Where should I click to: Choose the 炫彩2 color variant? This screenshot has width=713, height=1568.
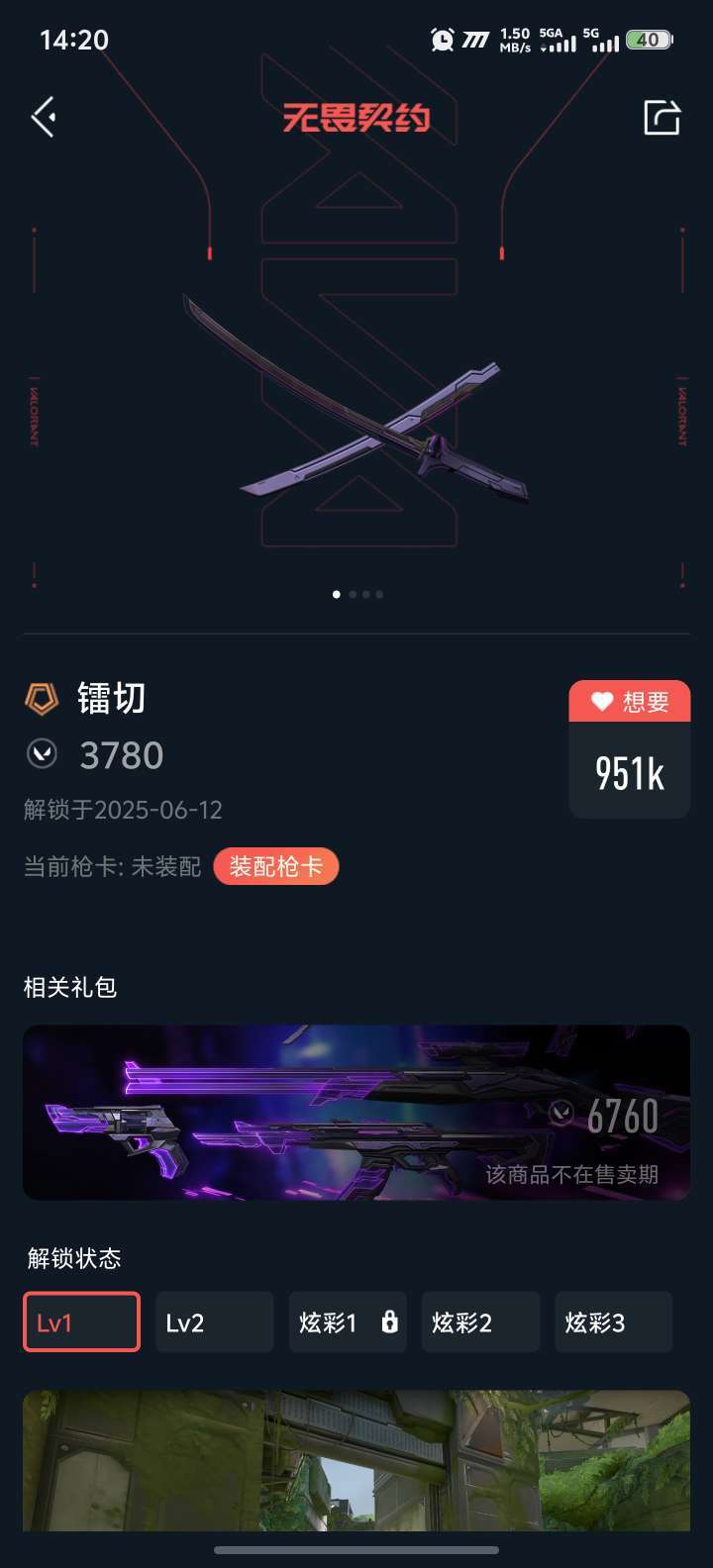coord(480,1322)
